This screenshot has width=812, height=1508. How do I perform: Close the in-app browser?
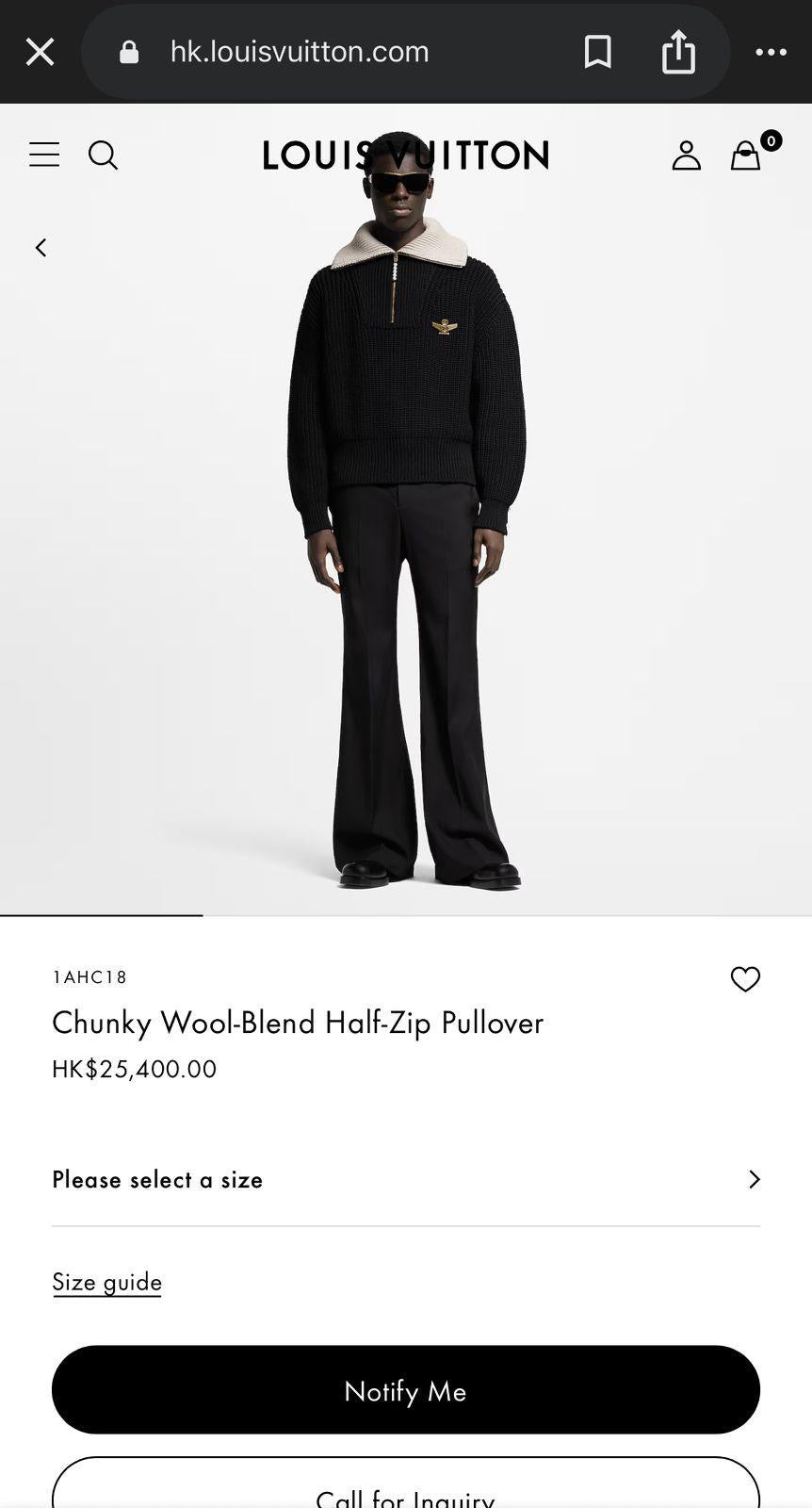coord(40,52)
